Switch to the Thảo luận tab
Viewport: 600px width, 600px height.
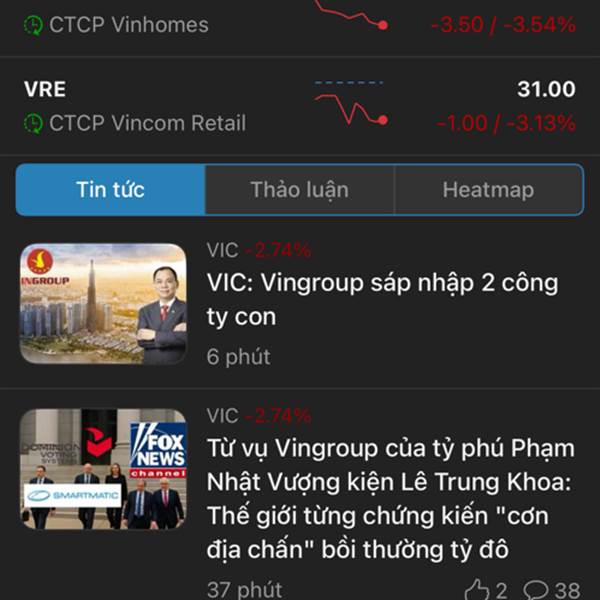[x=299, y=190]
